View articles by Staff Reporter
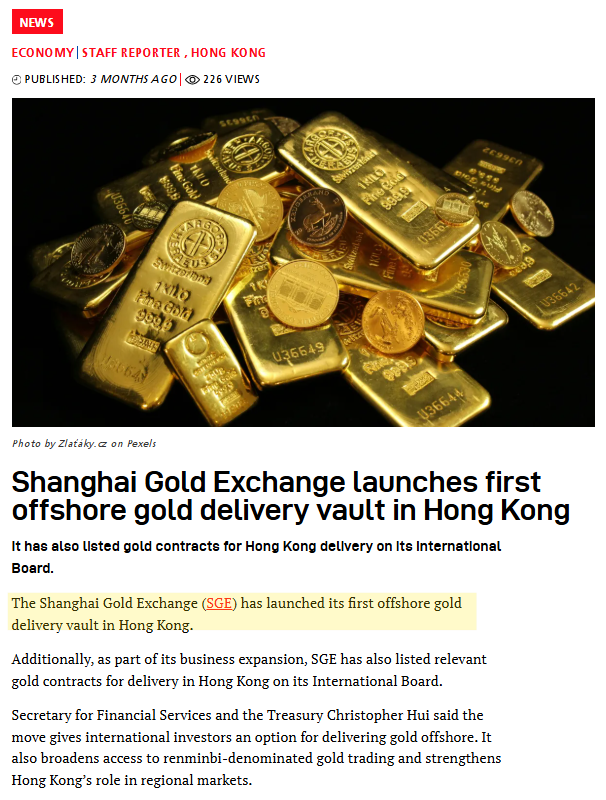The height and width of the screenshot is (800, 606). coord(130,53)
